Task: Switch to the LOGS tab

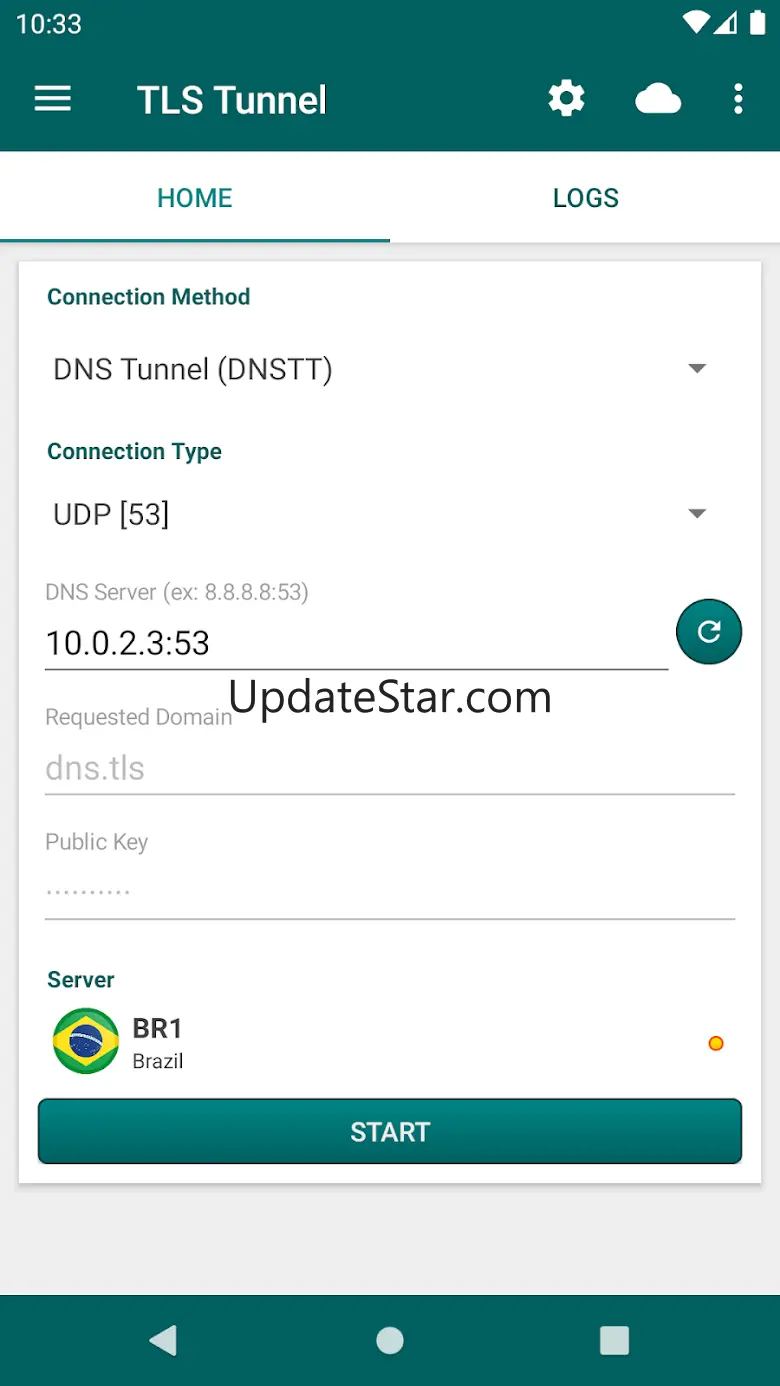Action: 585,198
